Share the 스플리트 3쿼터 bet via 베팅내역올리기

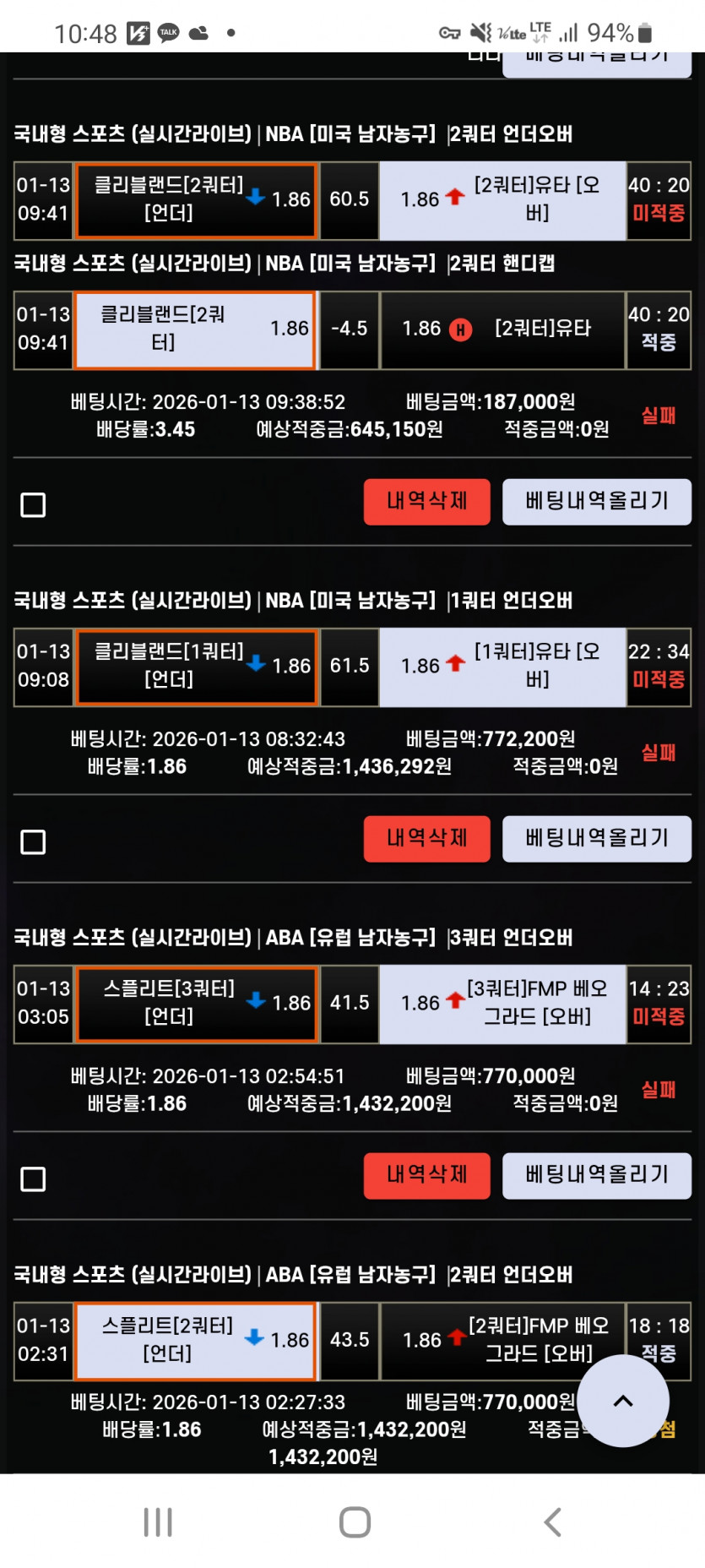click(x=597, y=1175)
